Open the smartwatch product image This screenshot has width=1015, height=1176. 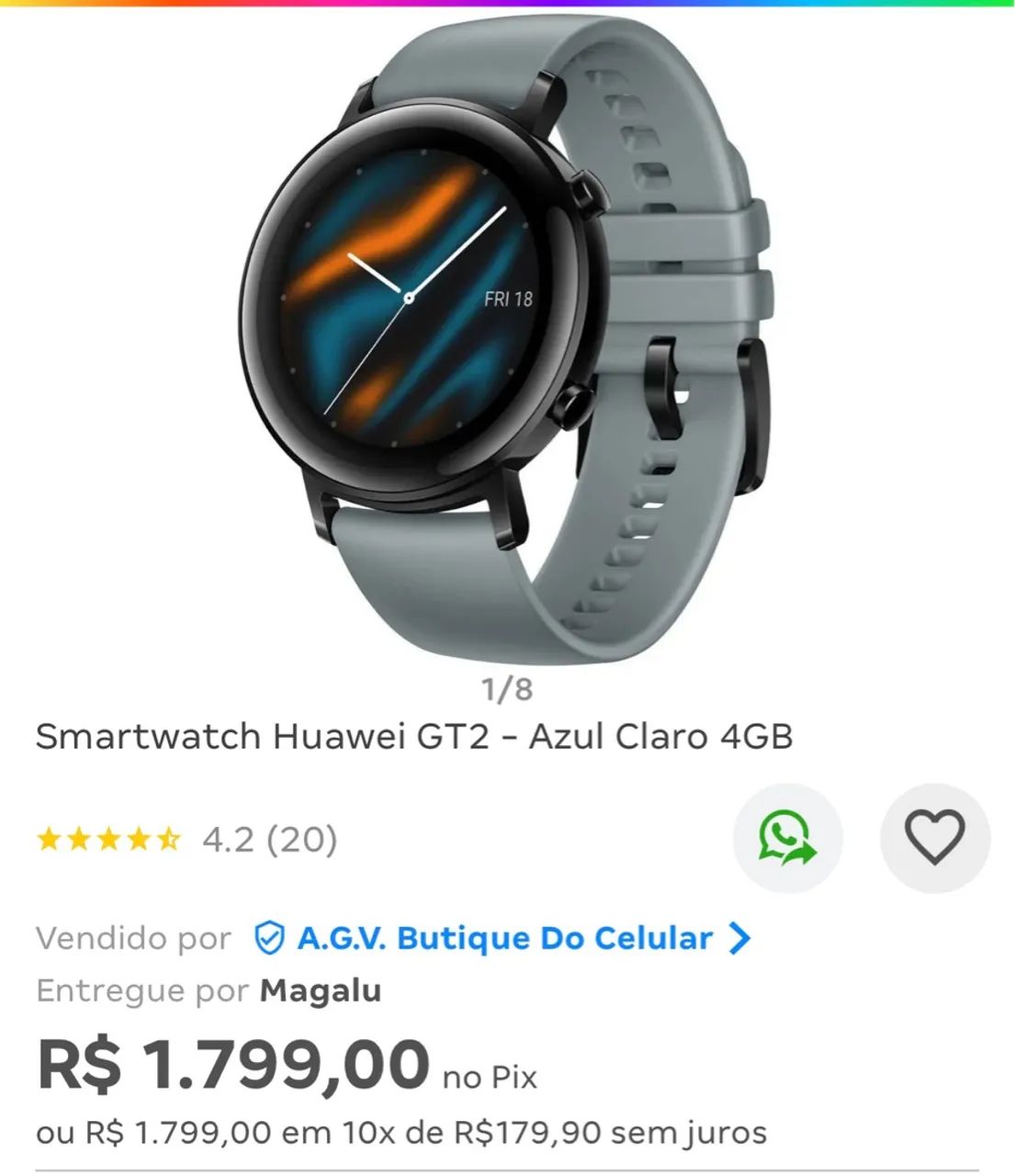point(507,340)
